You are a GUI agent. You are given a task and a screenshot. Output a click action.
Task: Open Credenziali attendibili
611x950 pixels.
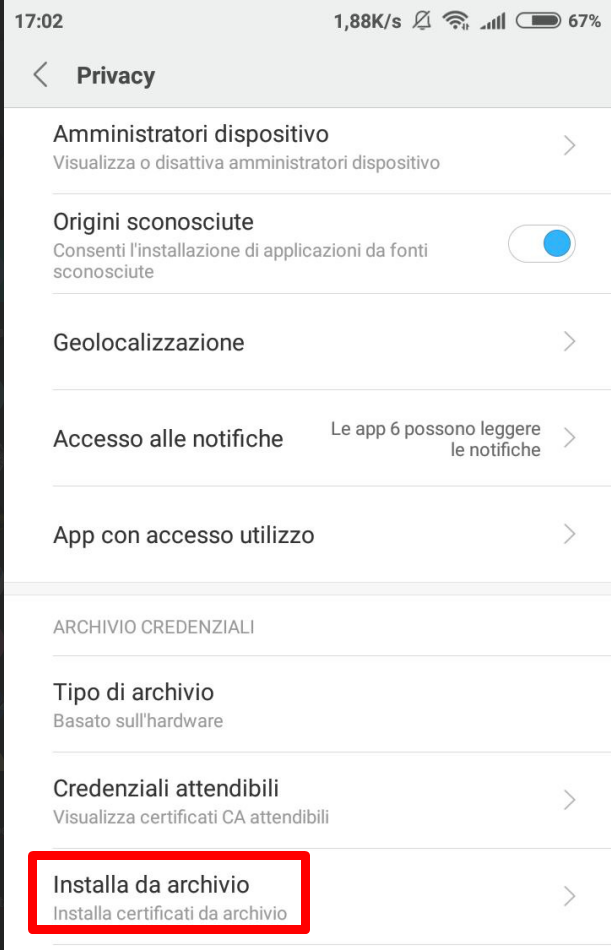(x=300, y=800)
